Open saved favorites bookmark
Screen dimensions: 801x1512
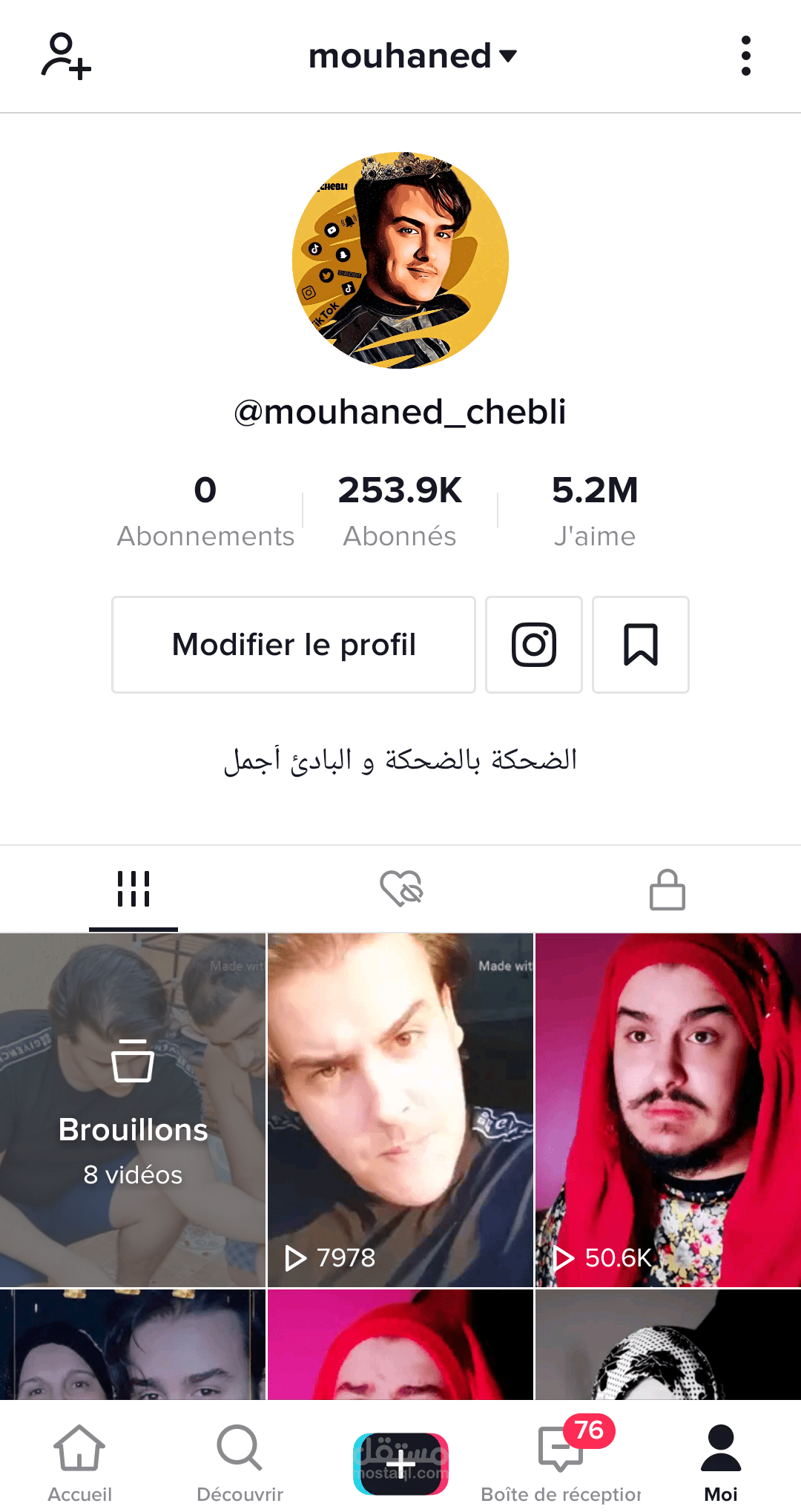[641, 645]
